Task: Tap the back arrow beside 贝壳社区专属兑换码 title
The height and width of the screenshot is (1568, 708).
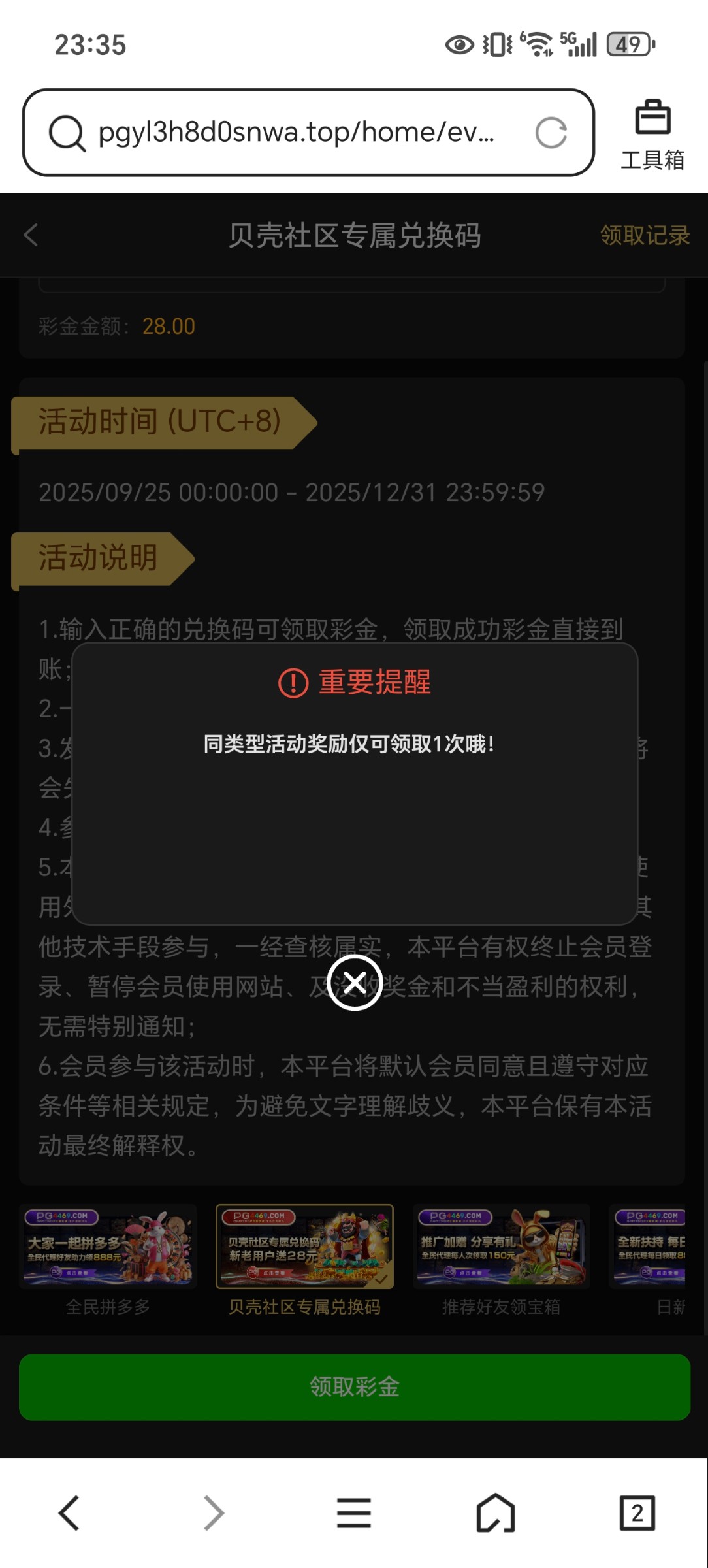Action: (x=31, y=236)
